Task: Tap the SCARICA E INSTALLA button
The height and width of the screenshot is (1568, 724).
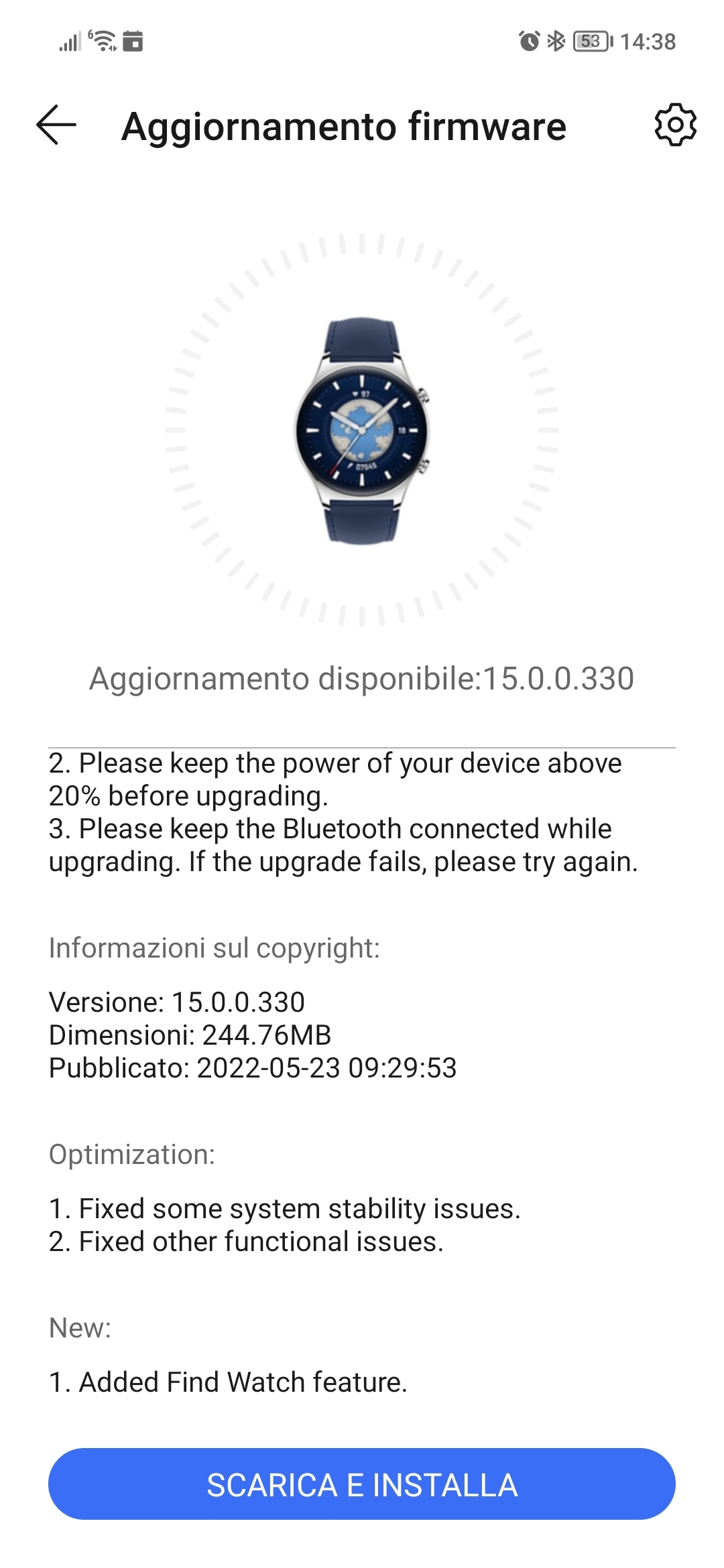Action: pos(361,1485)
